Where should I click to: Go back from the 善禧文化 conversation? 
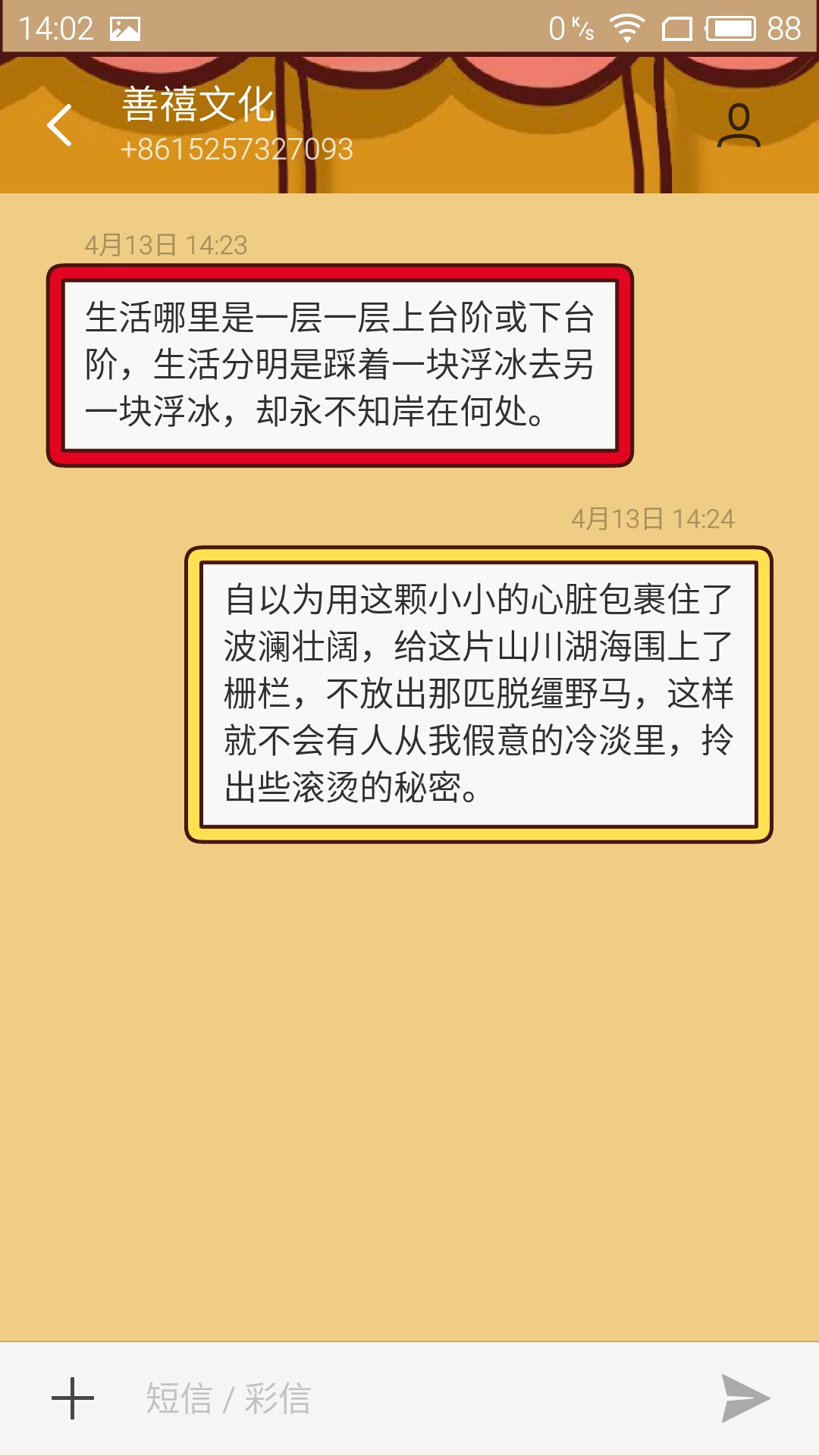[x=59, y=125]
